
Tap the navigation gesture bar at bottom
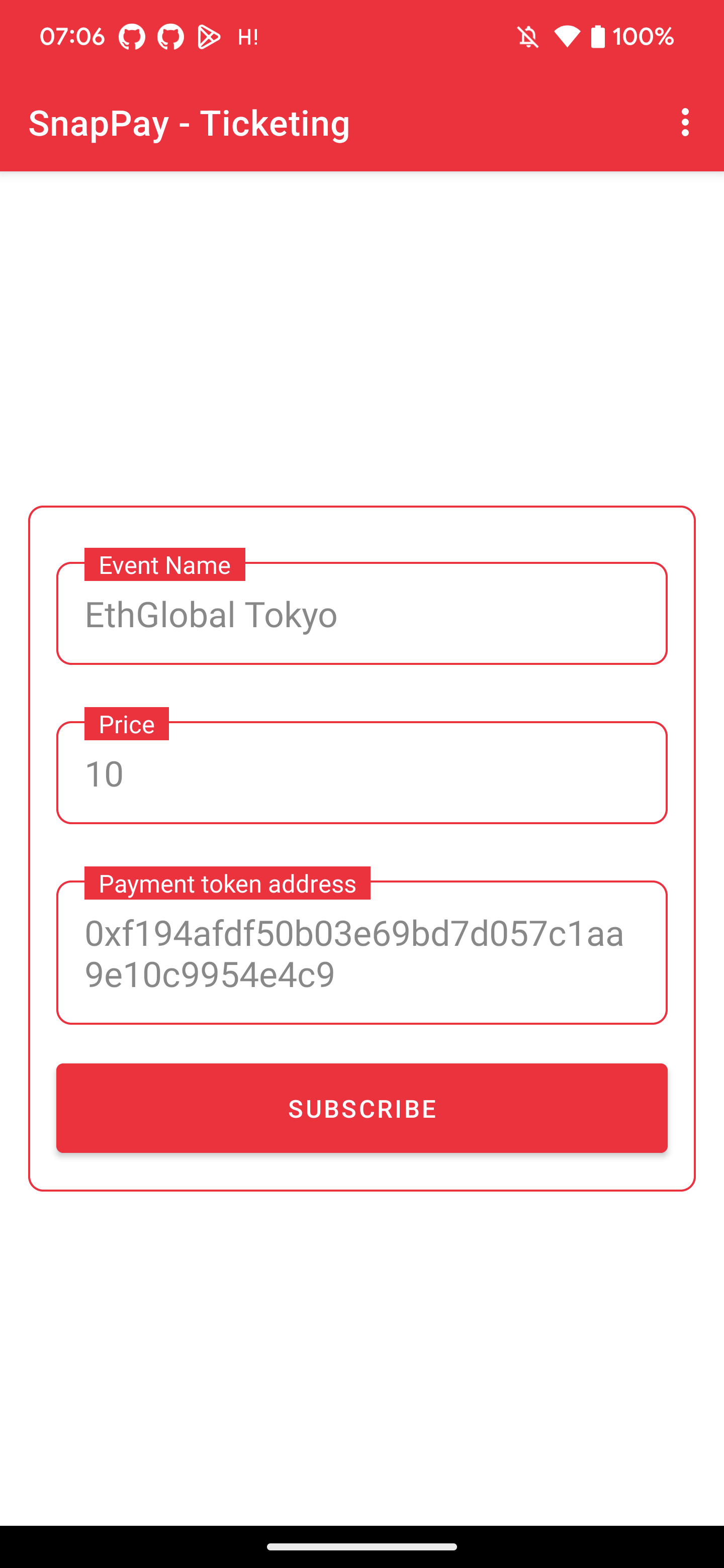(361, 1547)
